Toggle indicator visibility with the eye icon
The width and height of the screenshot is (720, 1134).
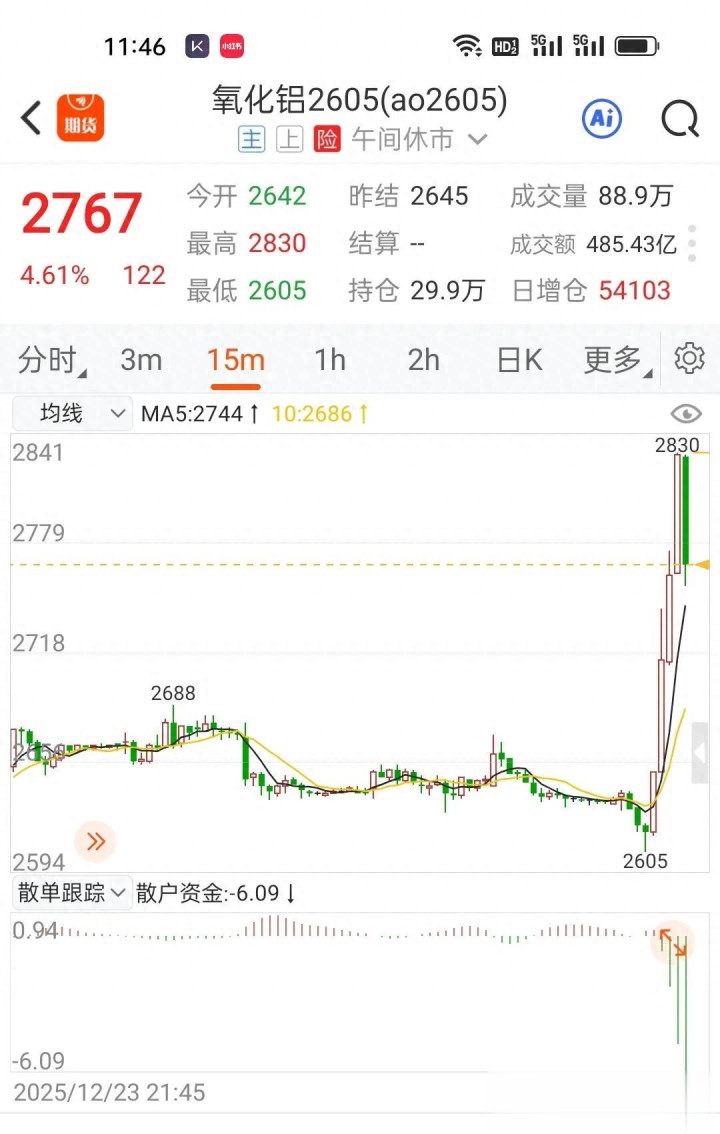tap(686, 414)
